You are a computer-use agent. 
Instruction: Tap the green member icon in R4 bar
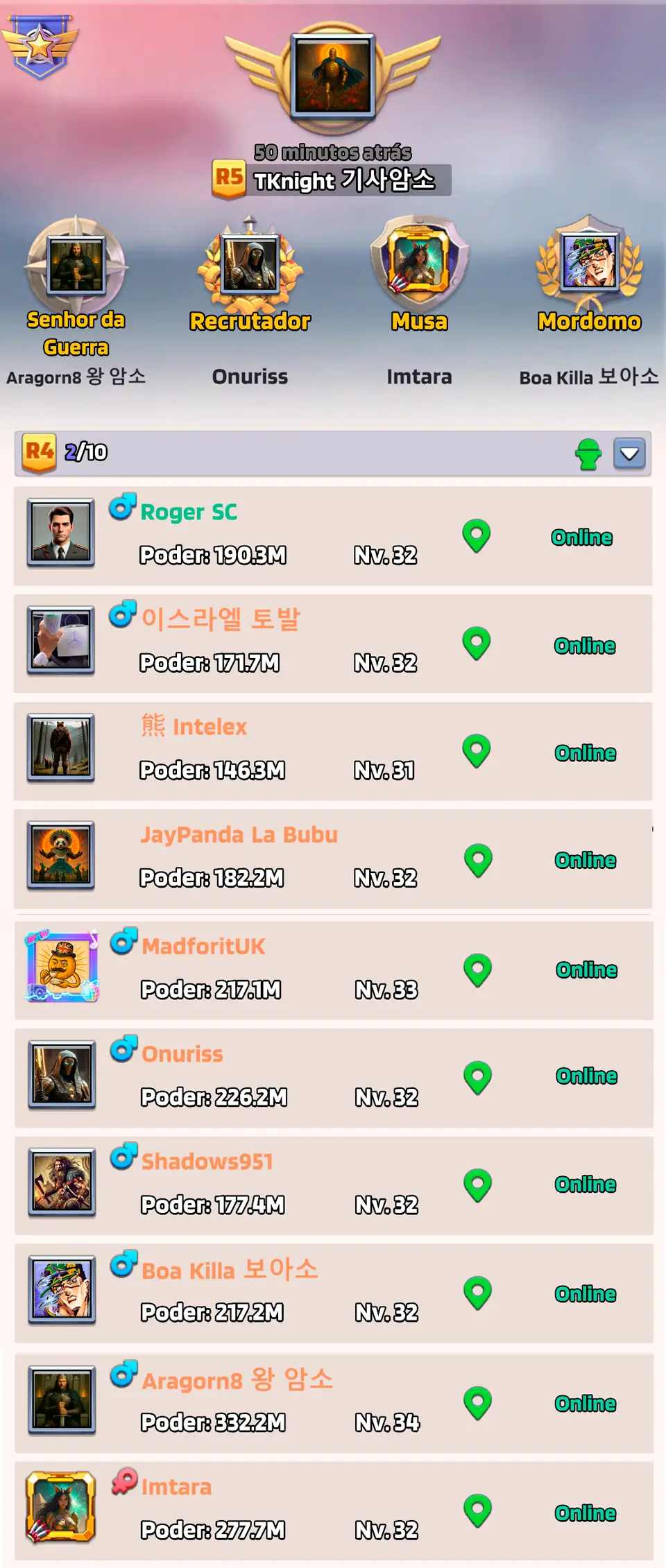click(x=588, y=455)
